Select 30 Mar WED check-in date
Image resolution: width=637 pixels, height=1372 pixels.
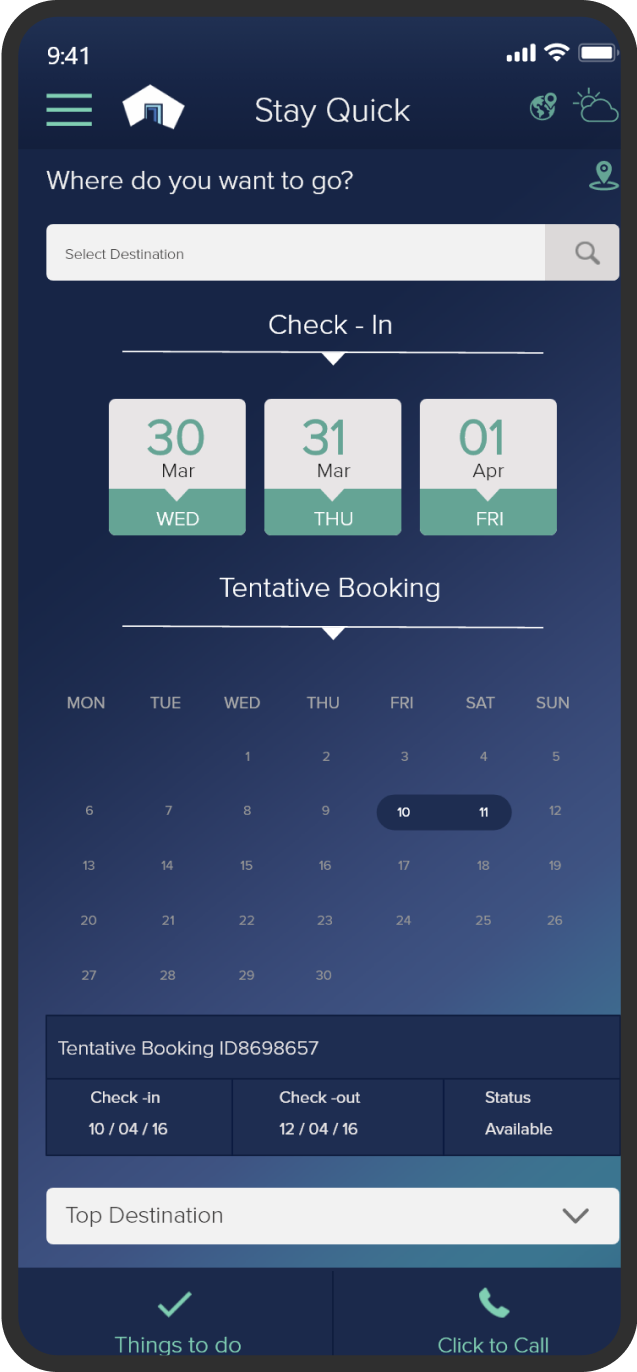tap(177, 467)
